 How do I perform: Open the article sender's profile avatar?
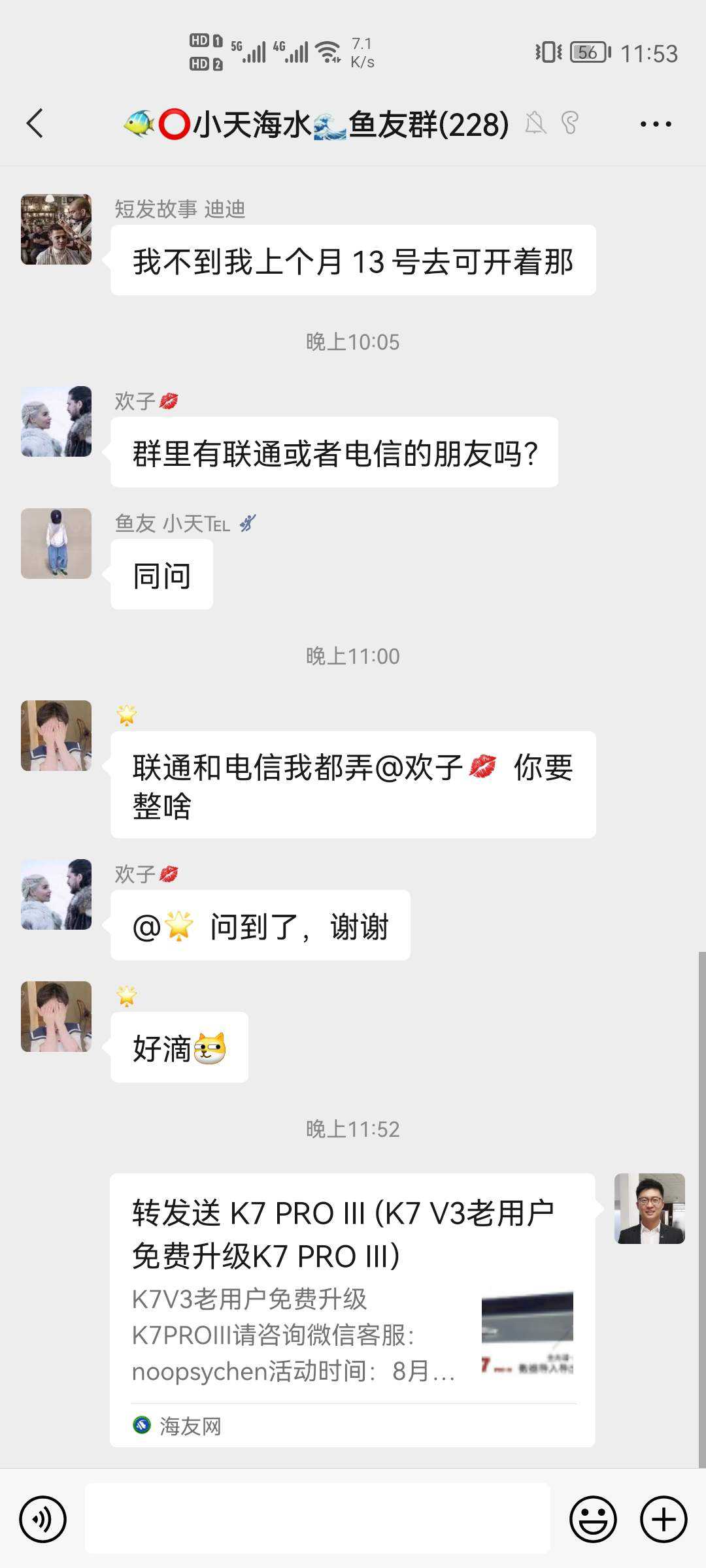click(649, 1209)
